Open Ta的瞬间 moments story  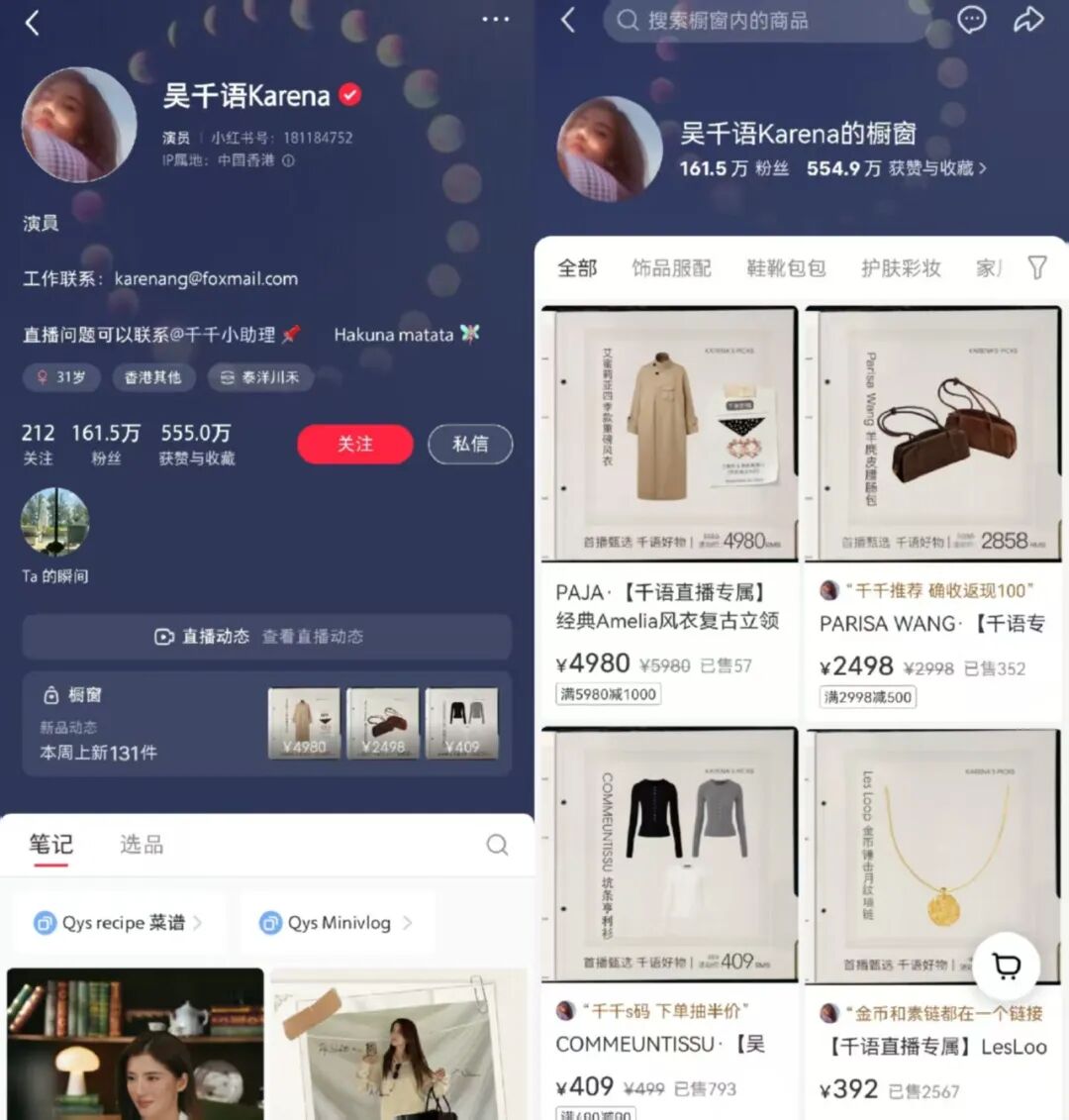point(55,523)
